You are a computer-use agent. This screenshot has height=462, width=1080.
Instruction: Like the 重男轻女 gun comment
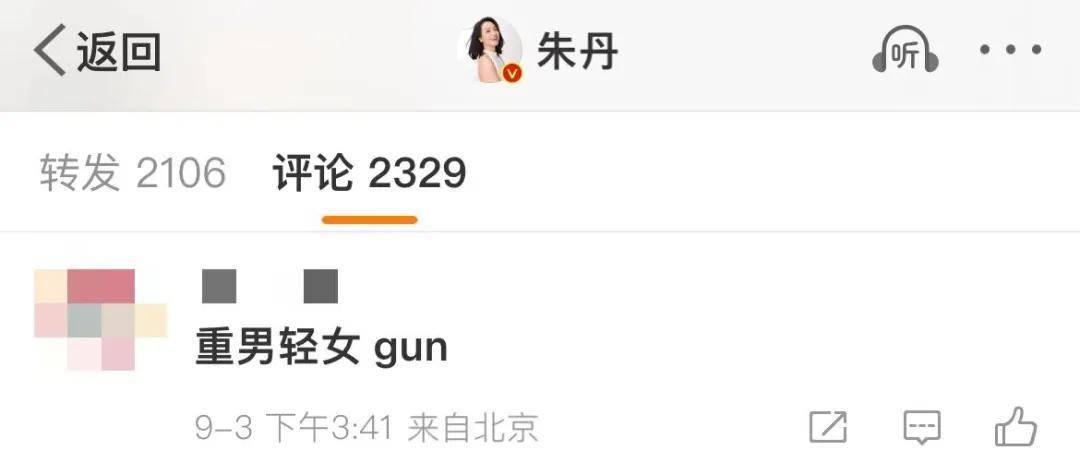pos(1015,427)
